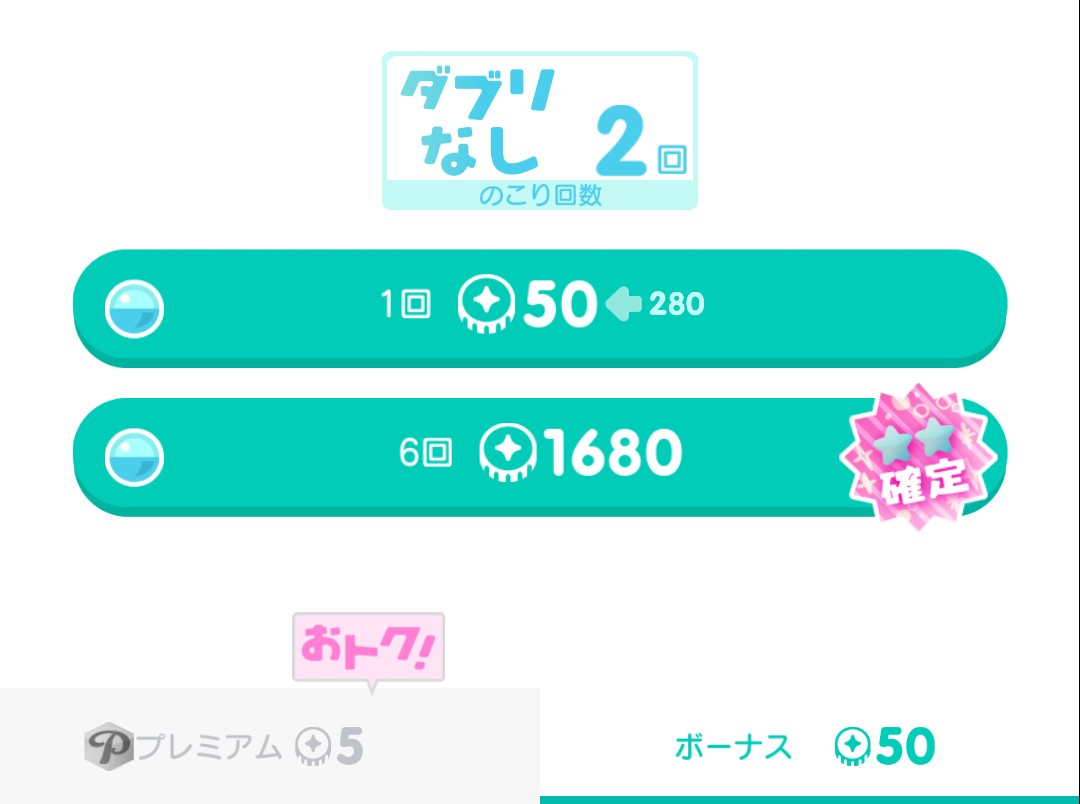Switch to the プレミアム coin tab
Screen dimensions: 1080x804
click(x=270, y=746)
